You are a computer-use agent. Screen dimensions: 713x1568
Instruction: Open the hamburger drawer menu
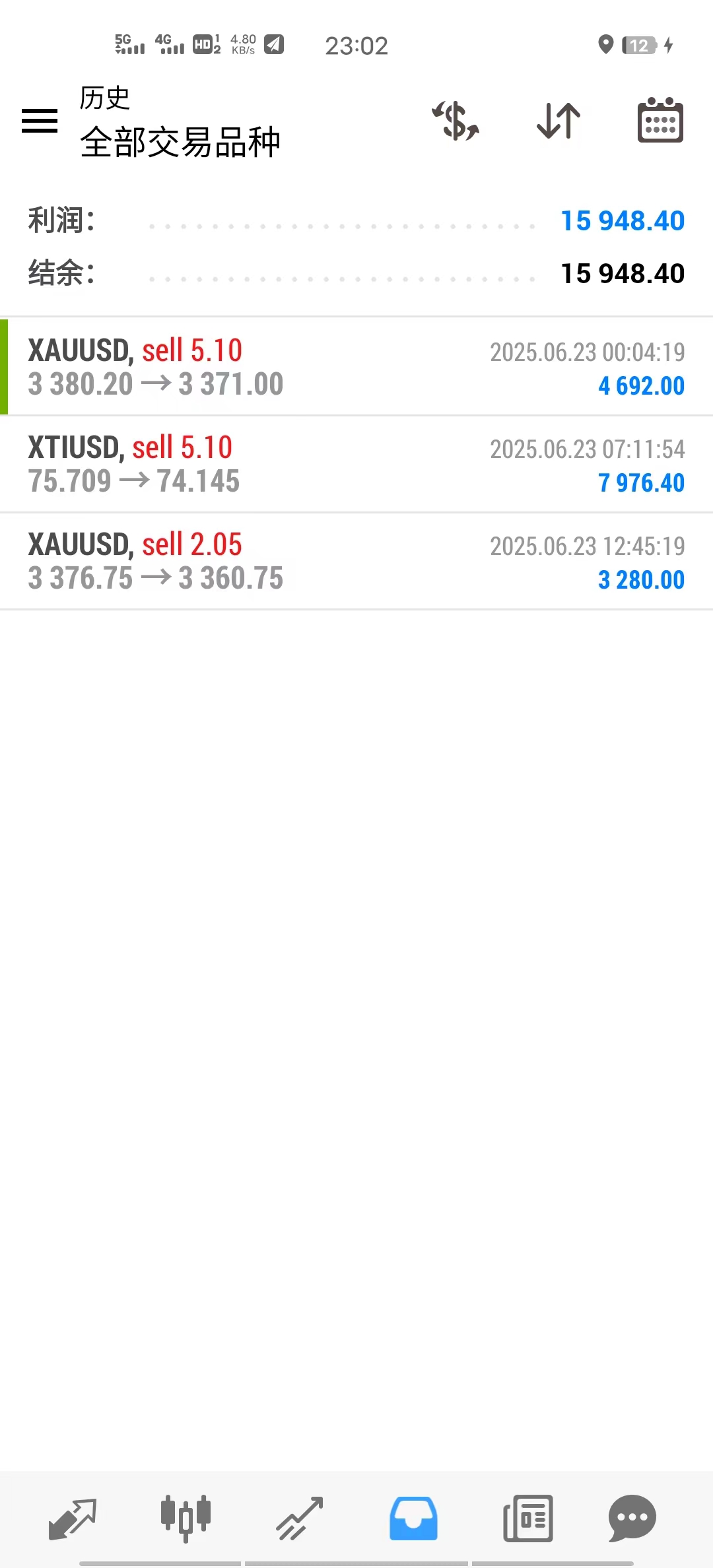click(40, 121)
